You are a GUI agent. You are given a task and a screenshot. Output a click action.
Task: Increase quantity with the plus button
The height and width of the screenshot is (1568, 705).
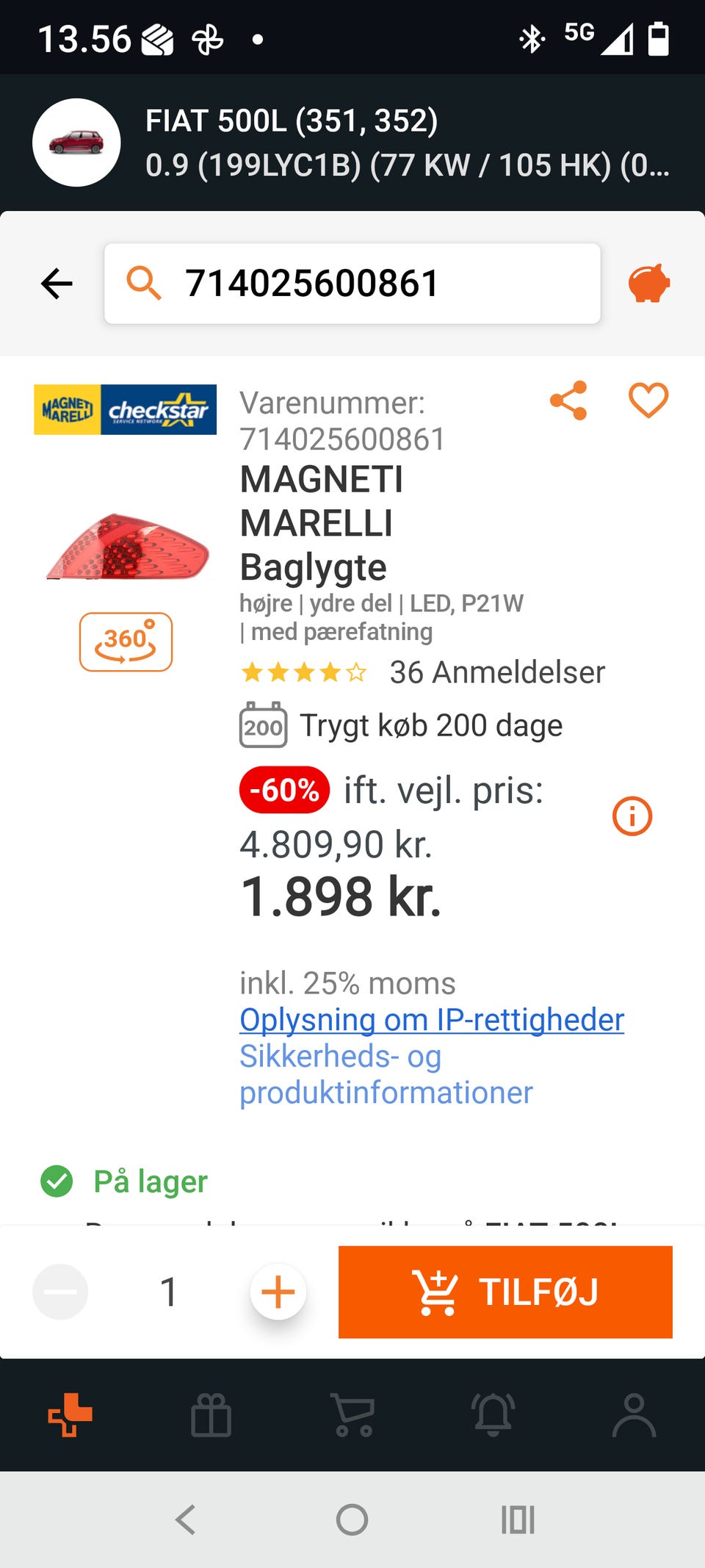pyautogui.click(x=278, y=1292)
